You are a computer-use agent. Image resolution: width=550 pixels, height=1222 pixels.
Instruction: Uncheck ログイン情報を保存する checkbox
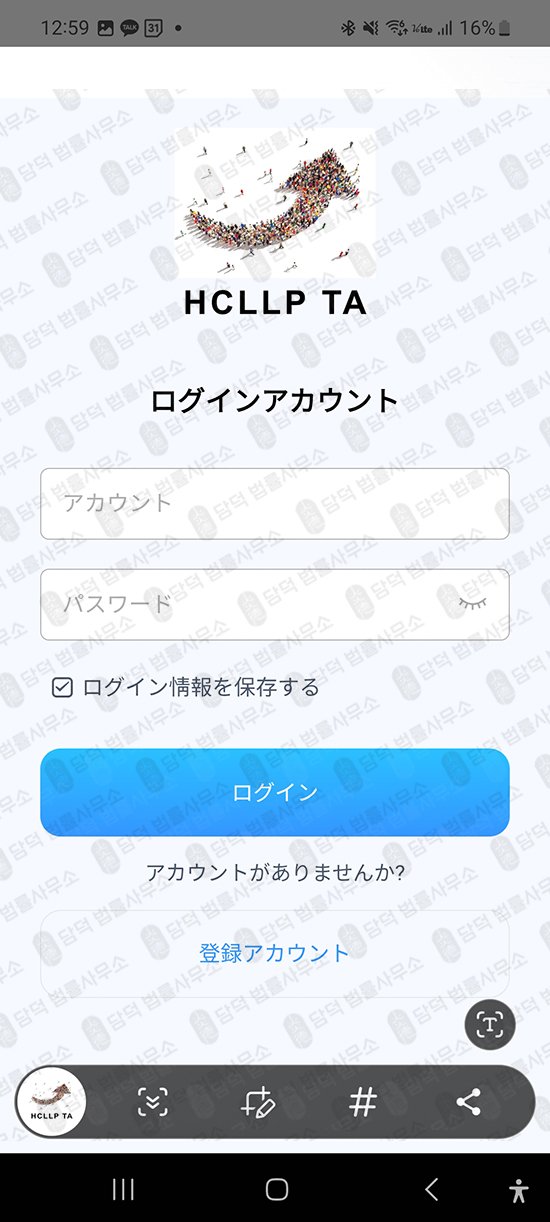coord(63,687)
